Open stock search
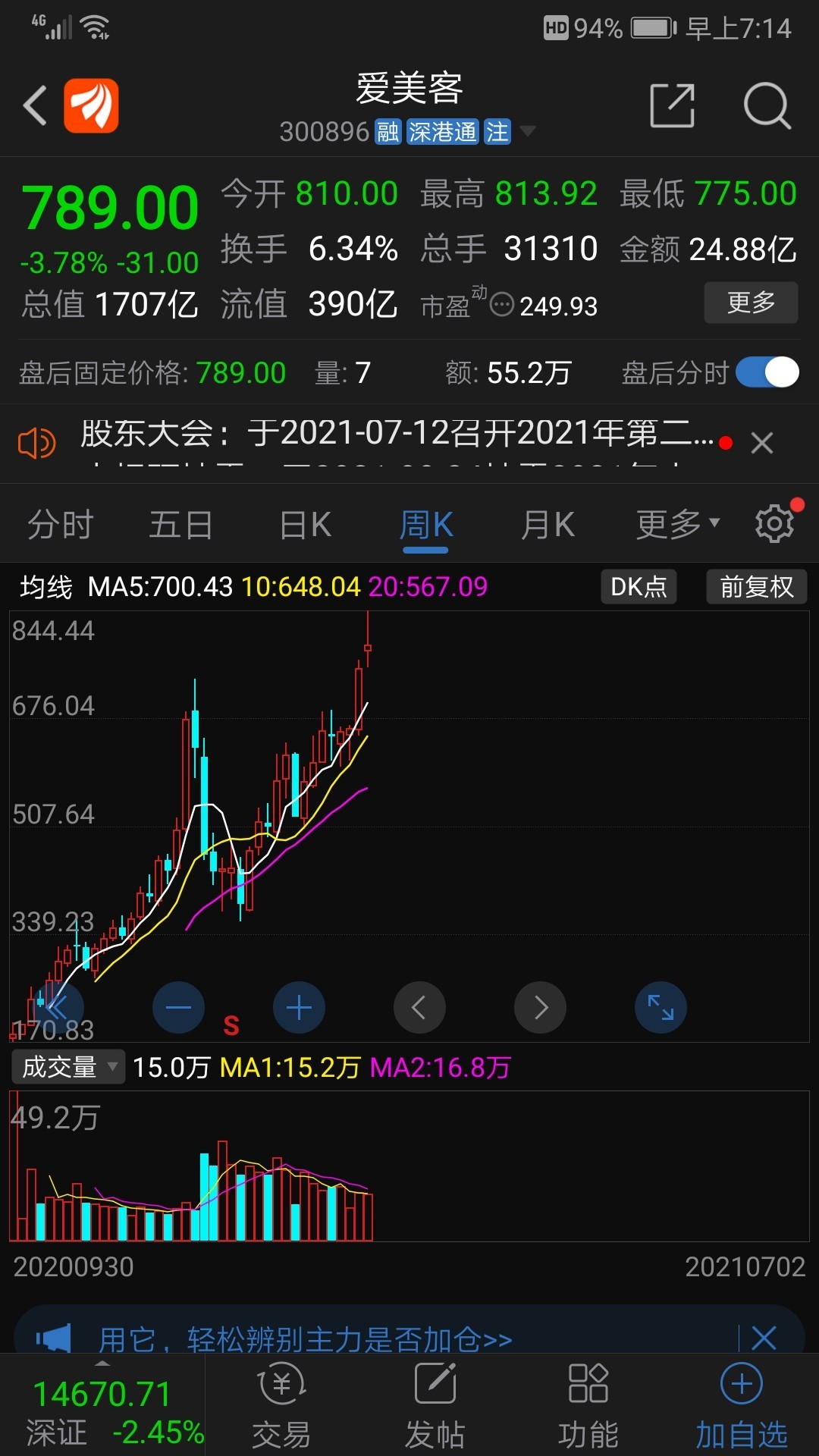 pyautogui.click(x=767, y=106)
